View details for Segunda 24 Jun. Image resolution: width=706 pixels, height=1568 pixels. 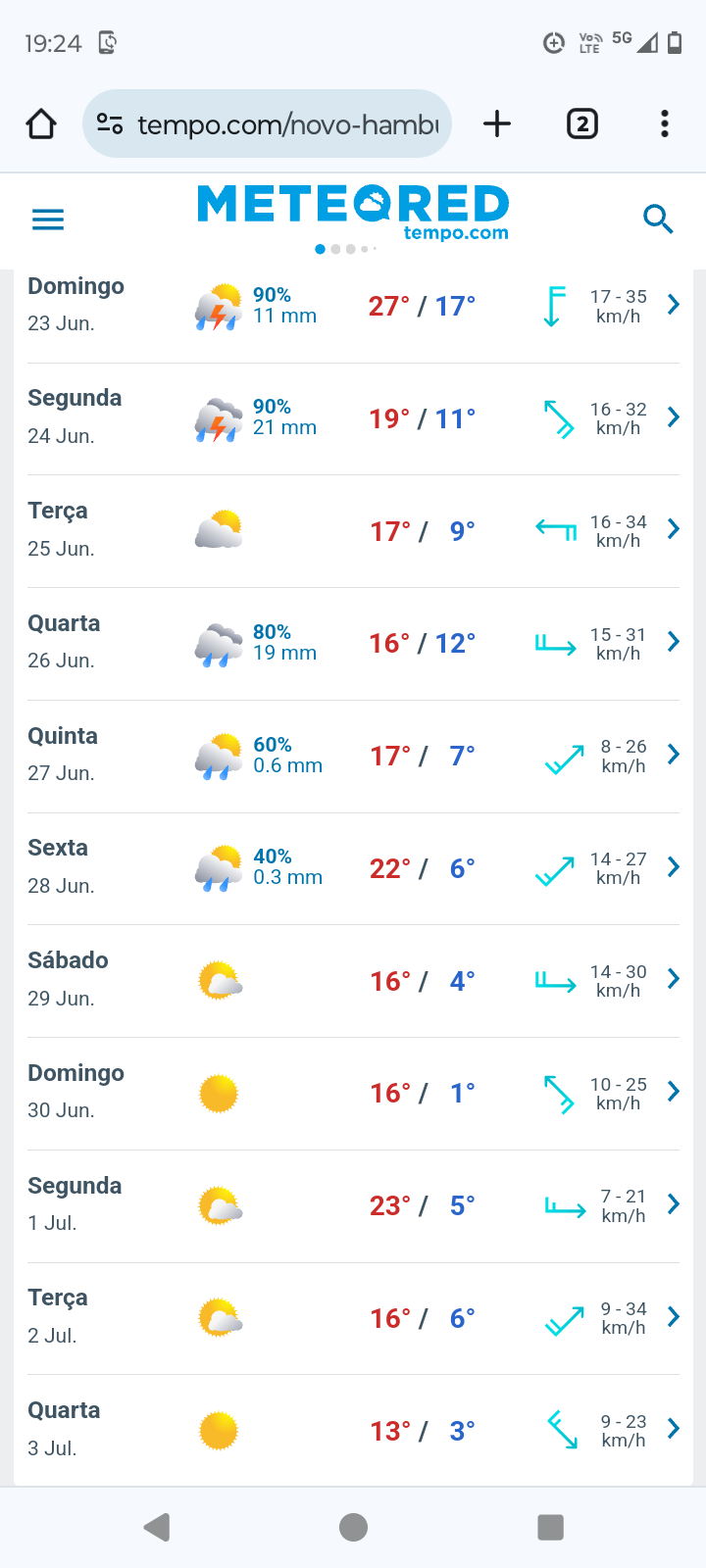[353, 419]
